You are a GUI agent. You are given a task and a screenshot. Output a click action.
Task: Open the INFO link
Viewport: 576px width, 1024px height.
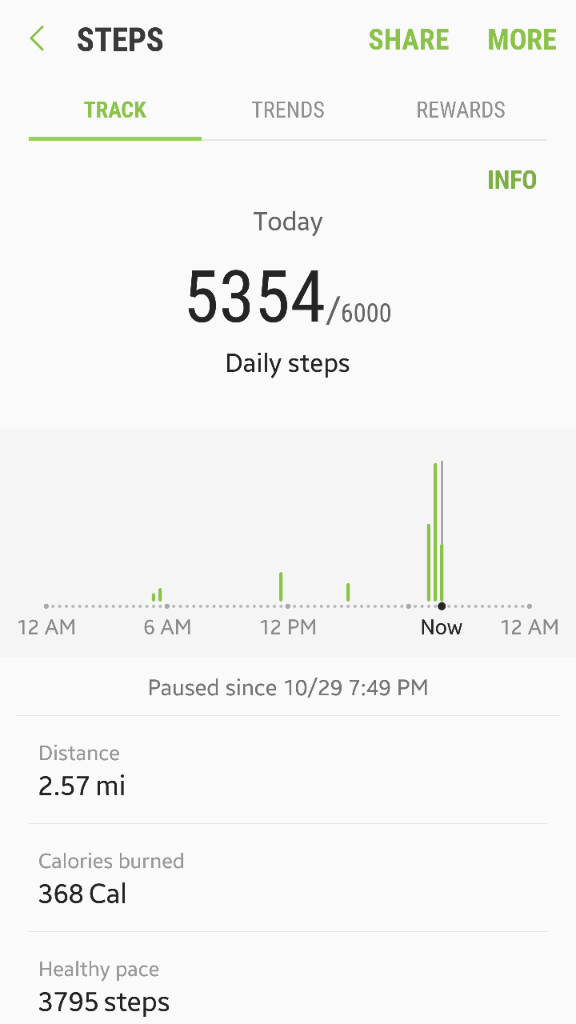[512, 180]
